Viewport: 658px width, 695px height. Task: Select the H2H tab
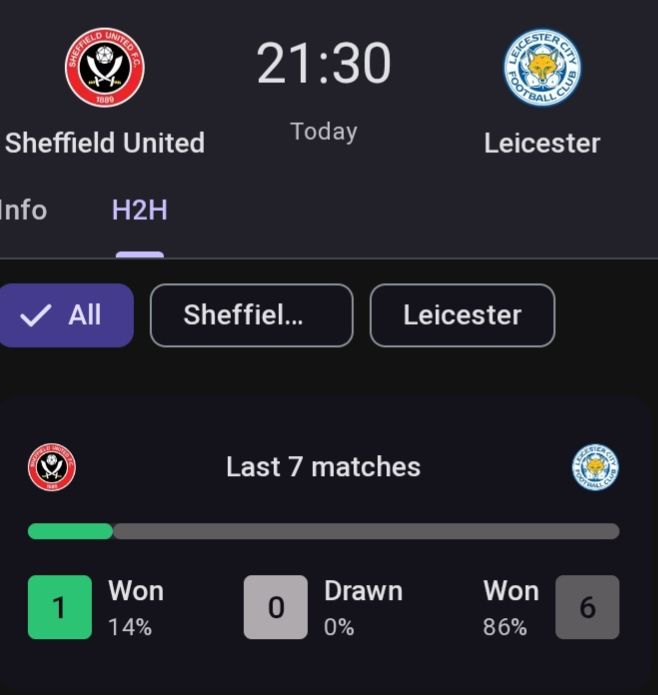139,210
